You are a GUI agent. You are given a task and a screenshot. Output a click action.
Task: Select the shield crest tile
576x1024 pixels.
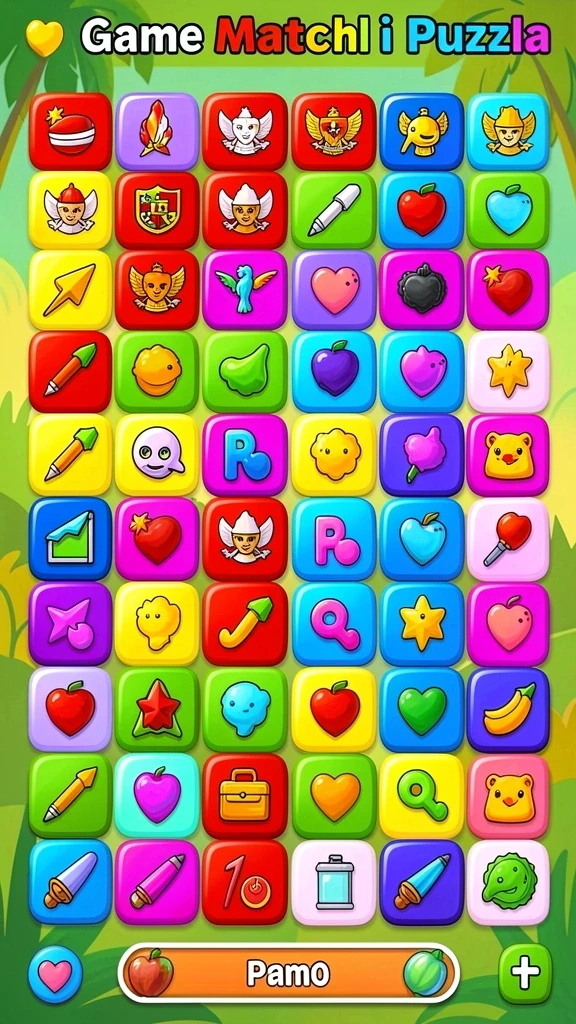click(157, 210)
